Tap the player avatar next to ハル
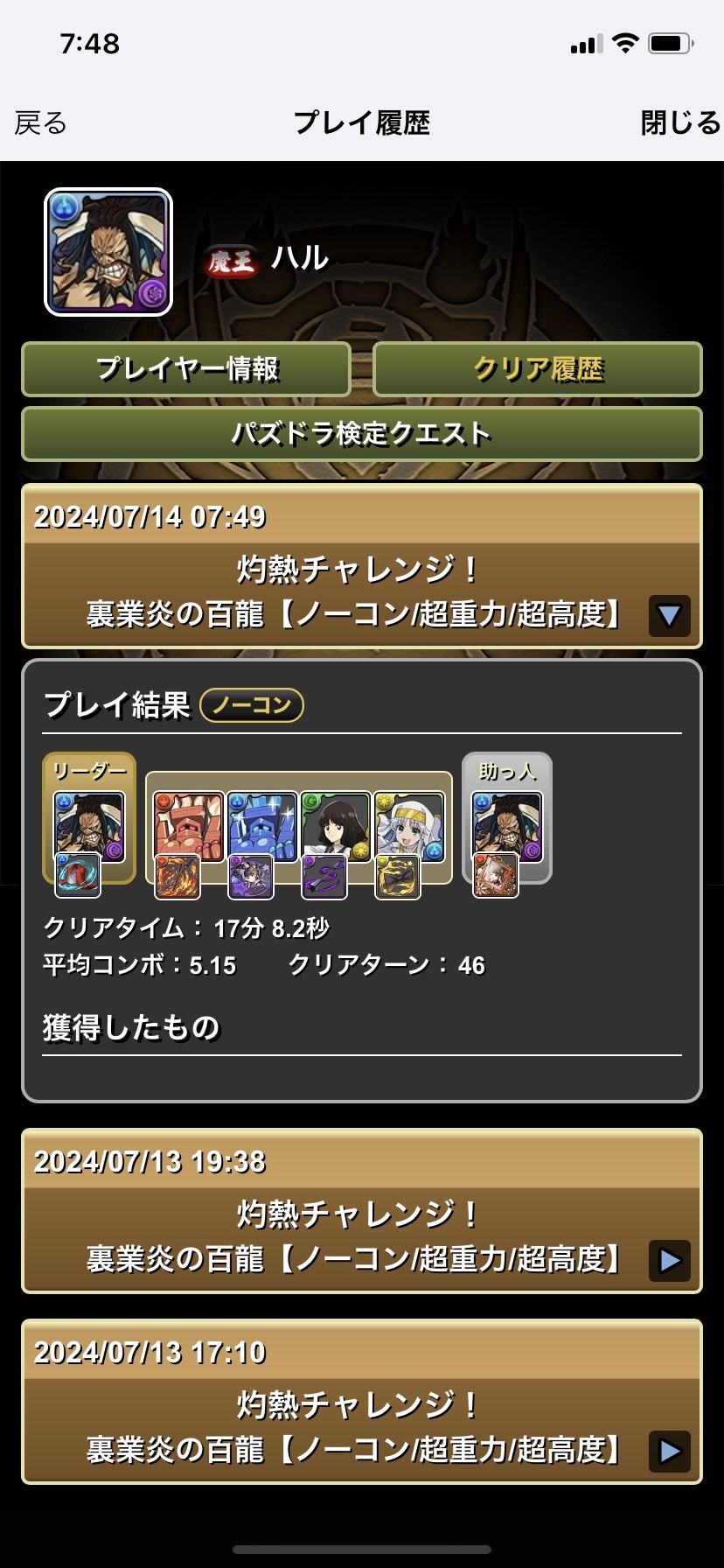The width and height of the screenshot is (724, 1568). tap(108, 252)
